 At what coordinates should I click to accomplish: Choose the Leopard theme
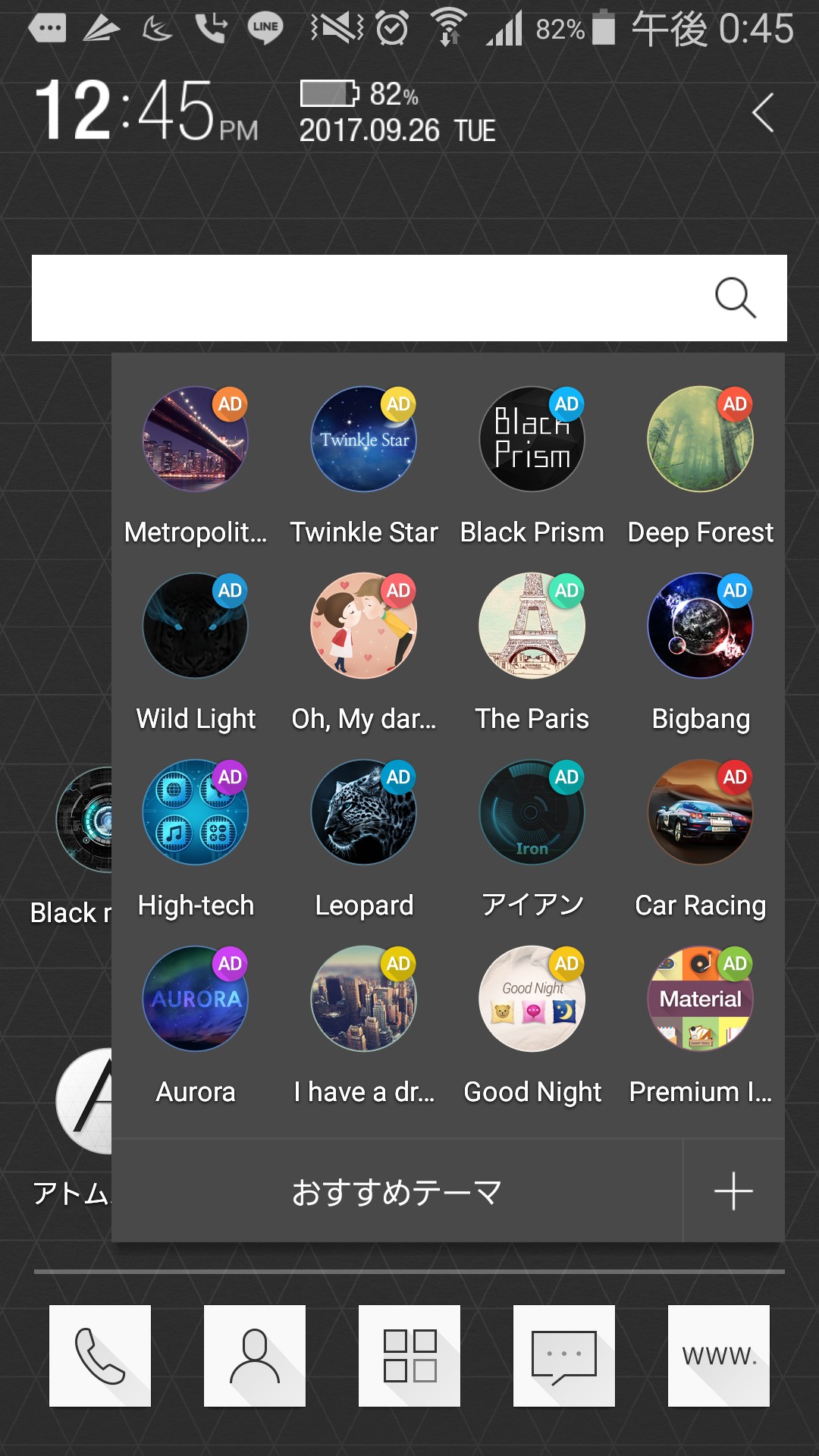[x=364, y=813]
